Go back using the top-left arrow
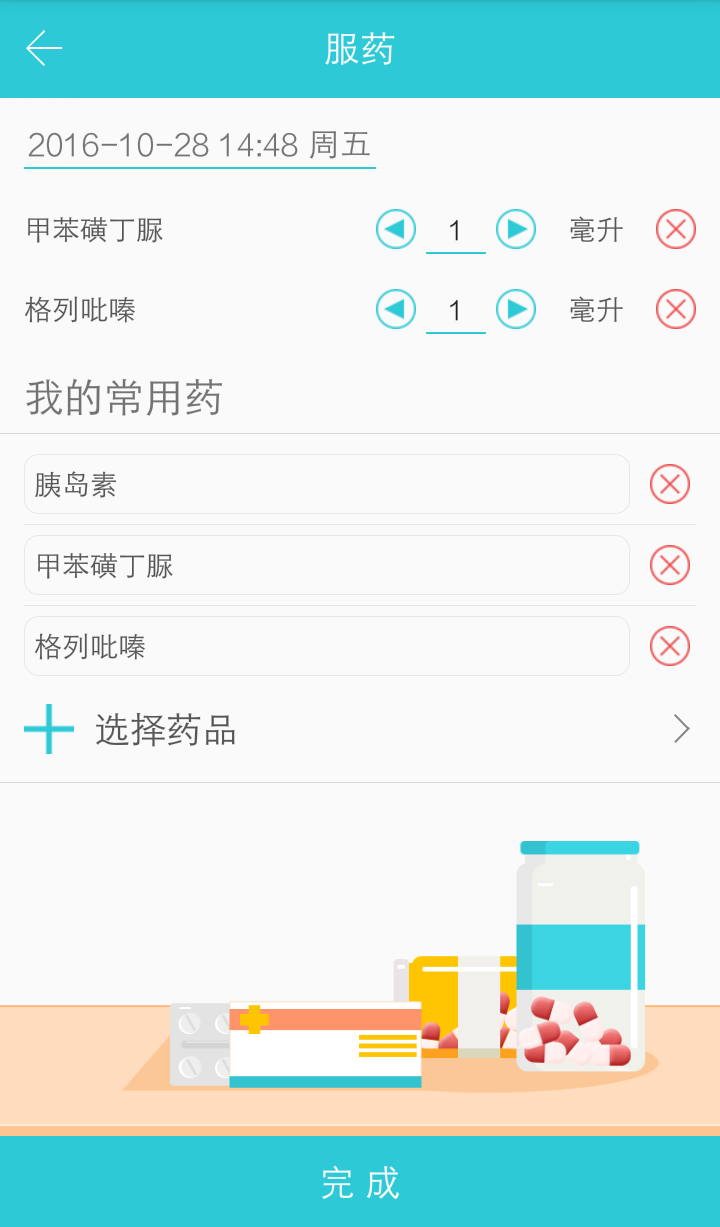720x1227 pixels. click(44, 48)
